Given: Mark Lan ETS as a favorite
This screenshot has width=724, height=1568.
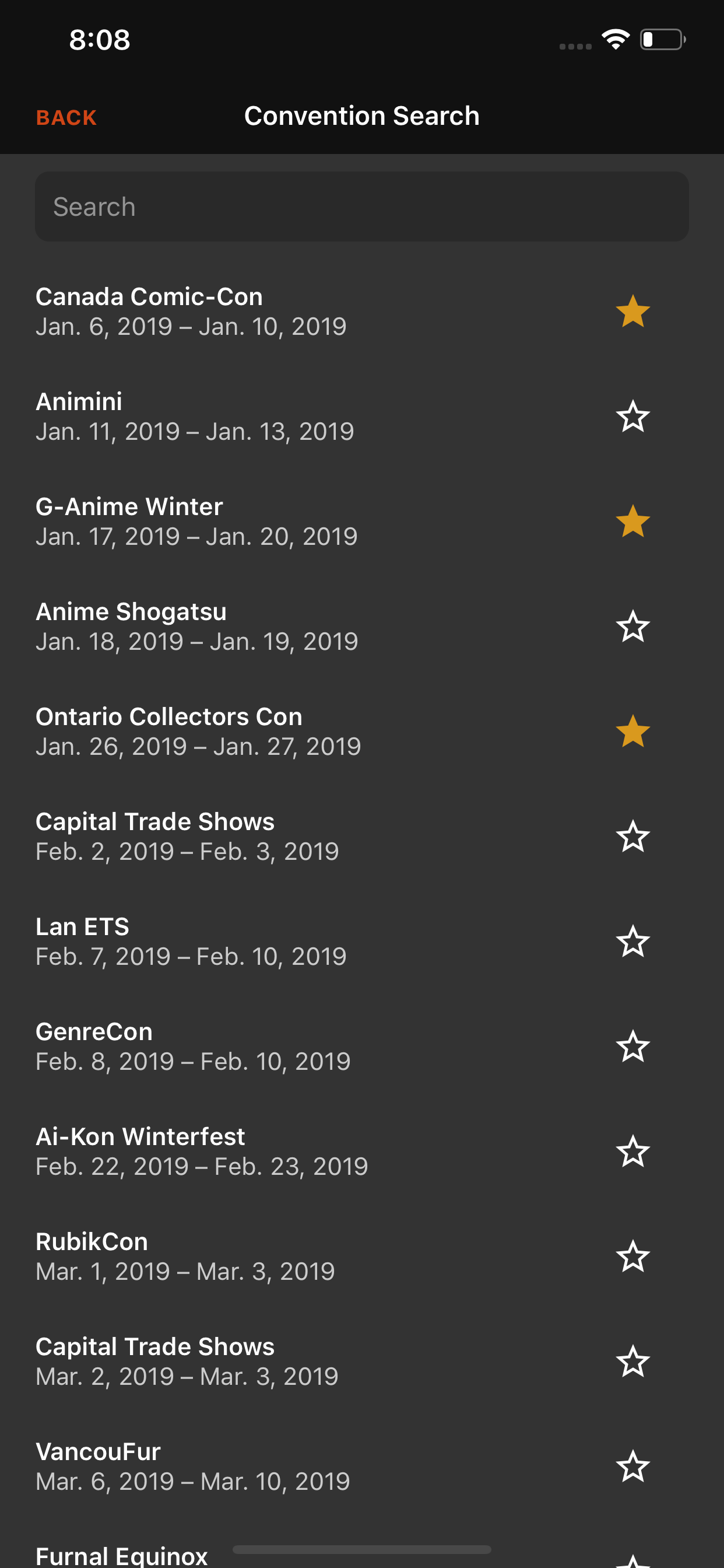Looking at the screenshot, I should [632, 942].
